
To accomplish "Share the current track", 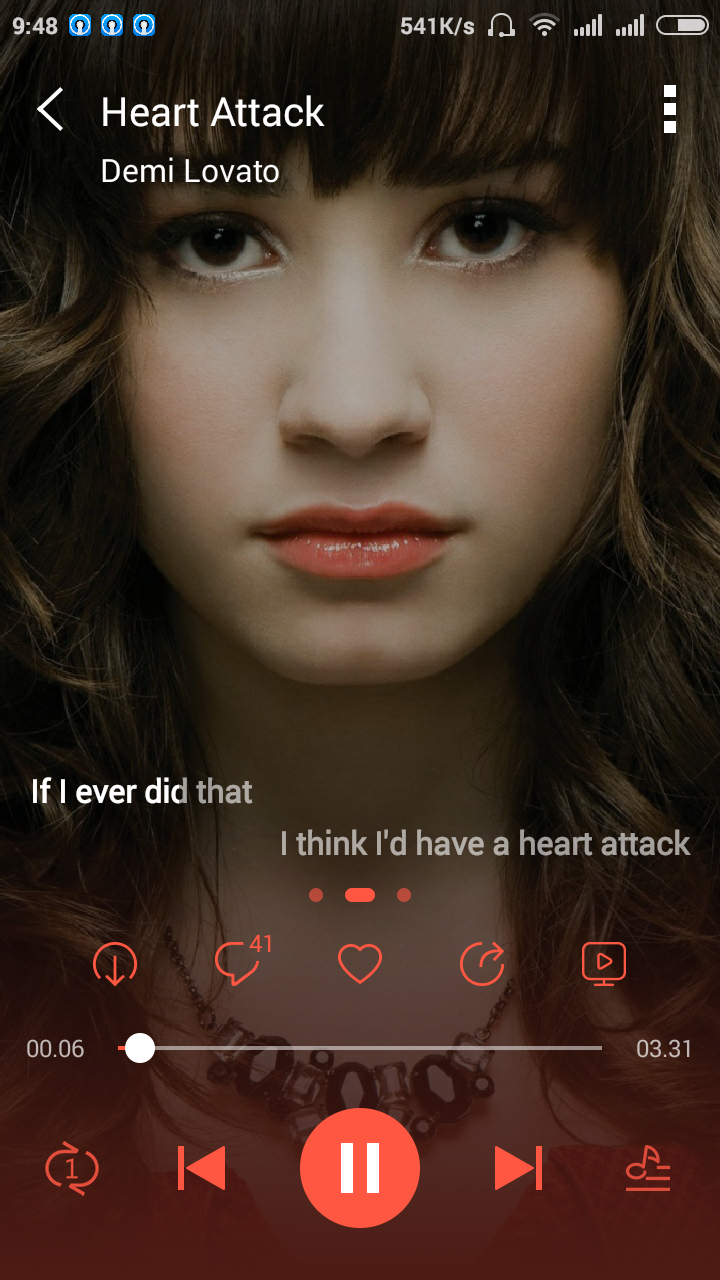I will pyautogui.click(x=482, y=964).
